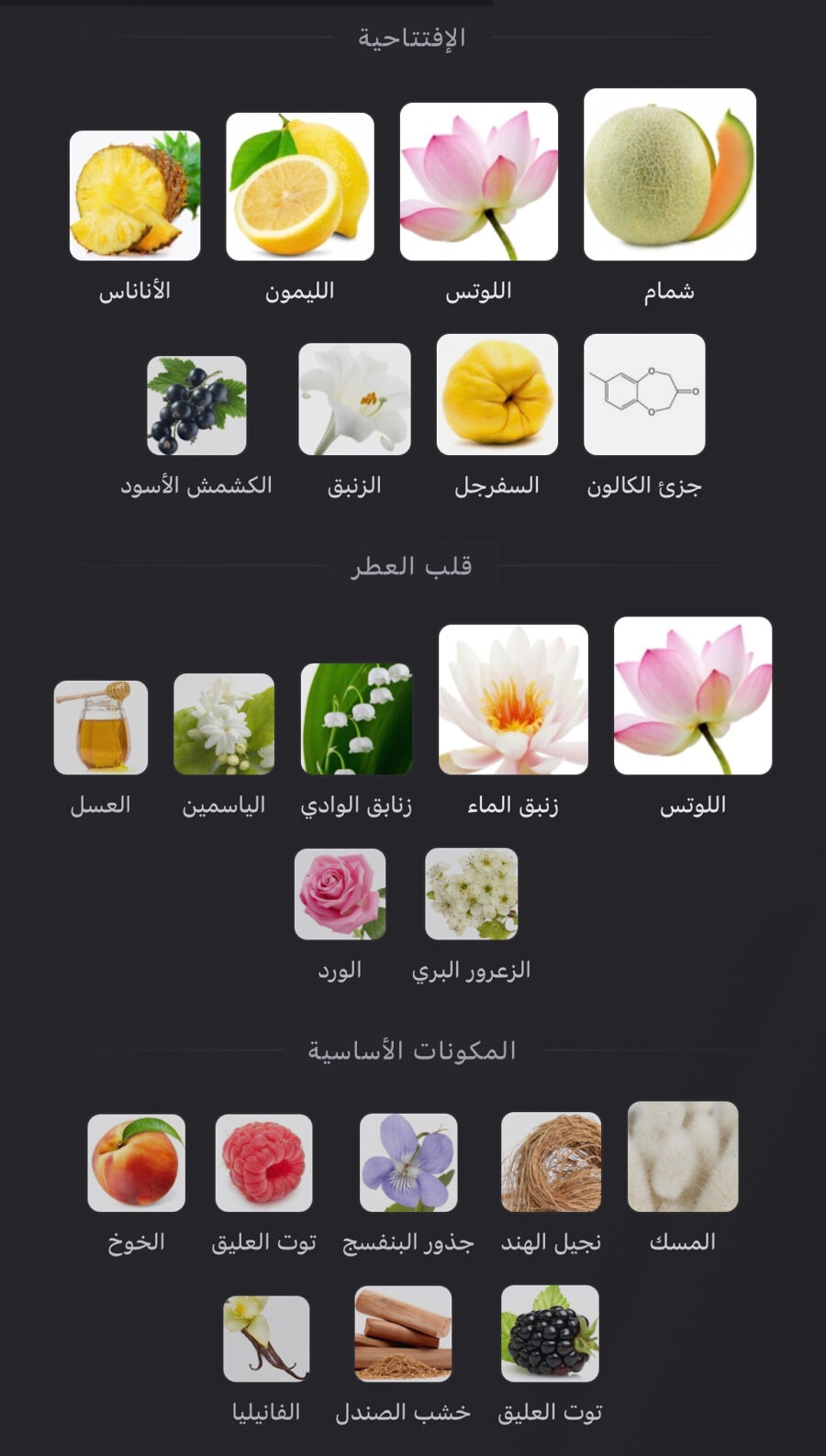Viewport: 826px width, 1456px height.
Task: View the السفرجل quince note
Action: click(497, 395)
